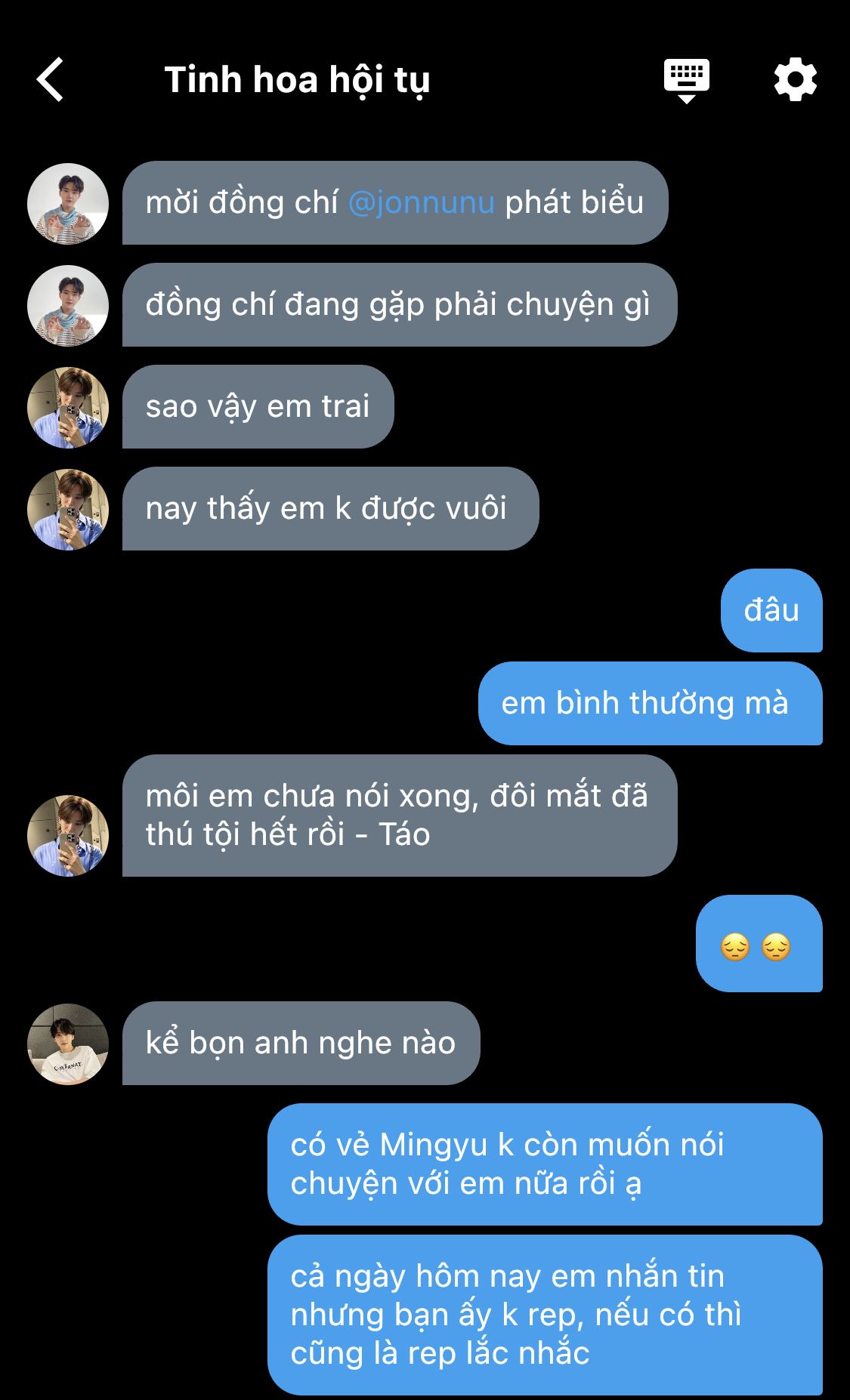
Task: Open chat settings gear
Action: (x=795, y=79)
